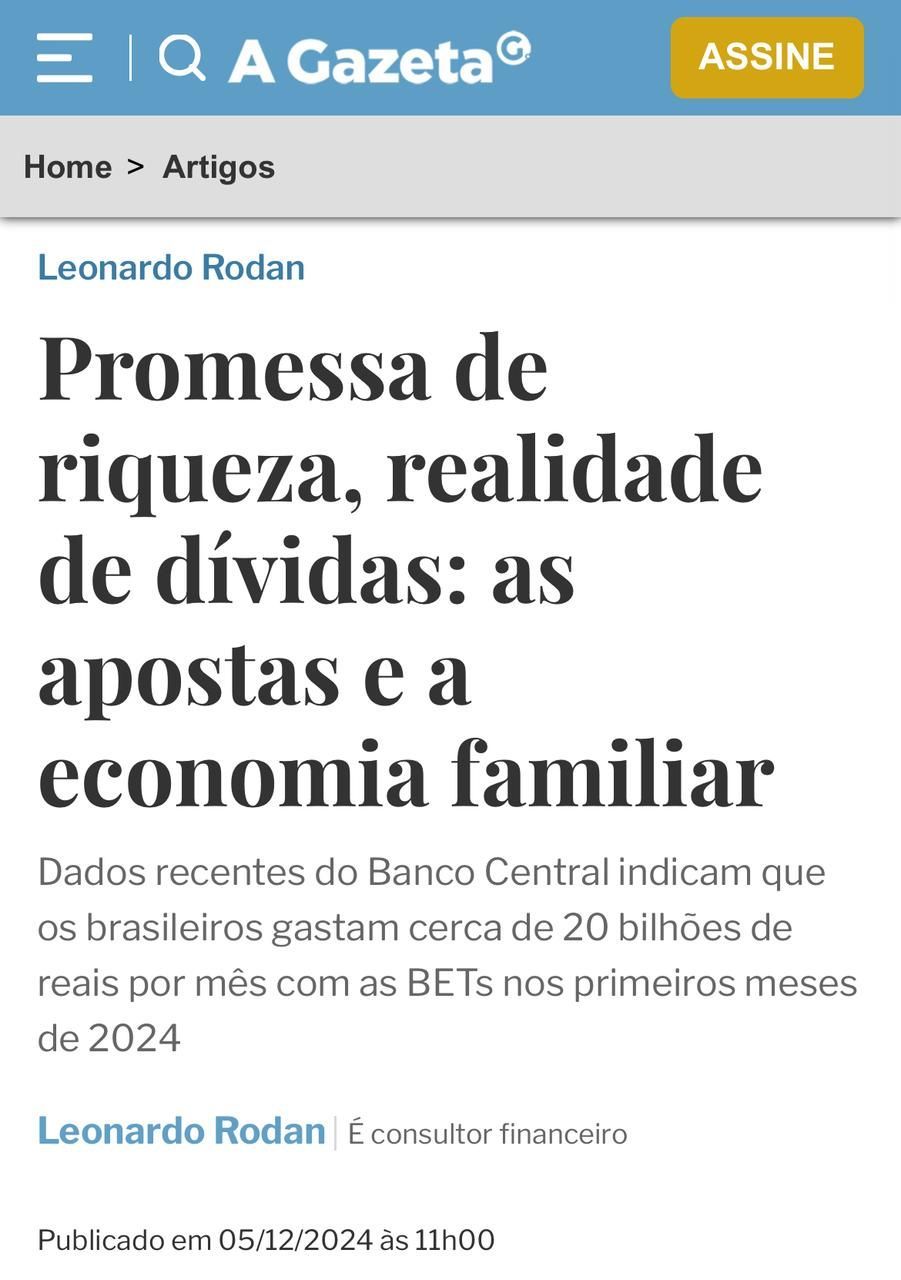This screenshot has height=1280, width=901.
Task: View author Leonardo Rodan next to consultor financeiro
Action: [x=181, y=1132]
